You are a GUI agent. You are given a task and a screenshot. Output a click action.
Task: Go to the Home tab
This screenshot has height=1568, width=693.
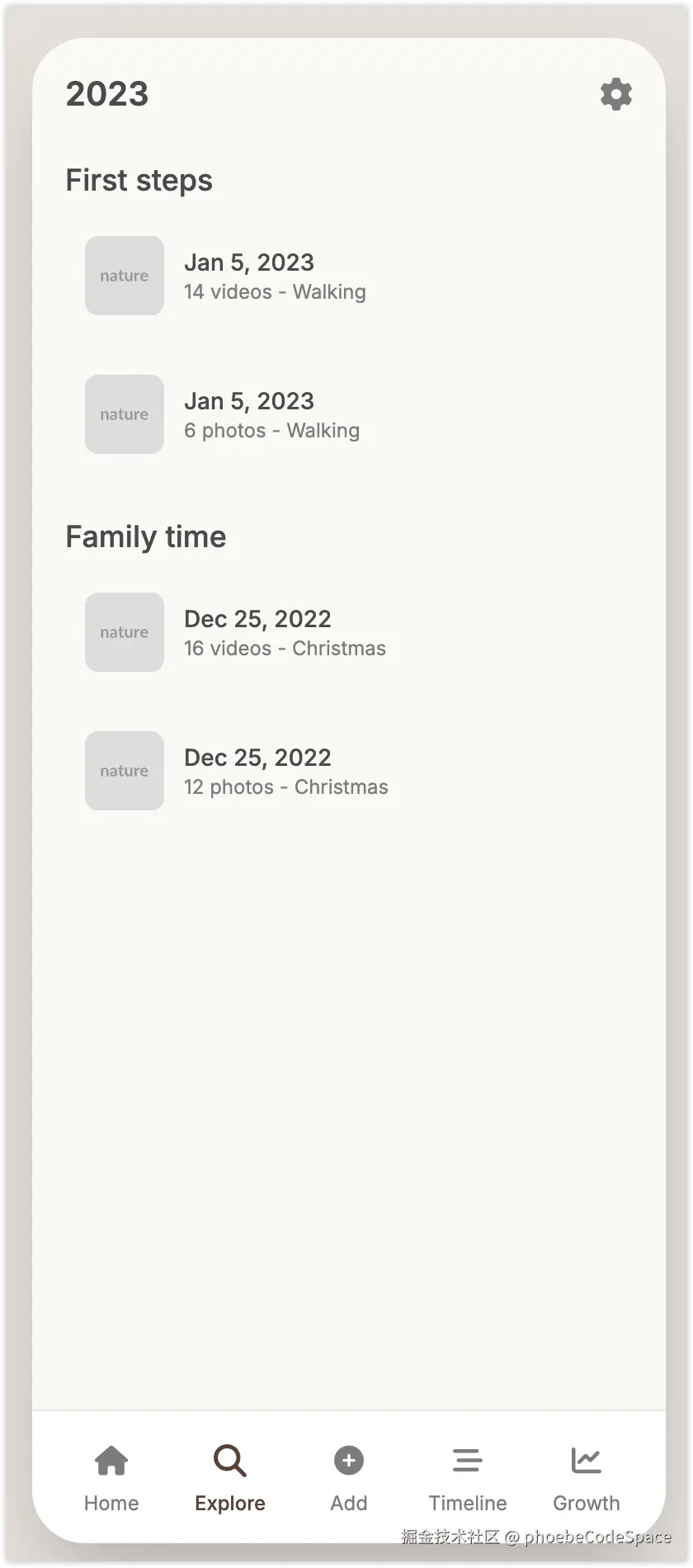(x=111, y=1477)
